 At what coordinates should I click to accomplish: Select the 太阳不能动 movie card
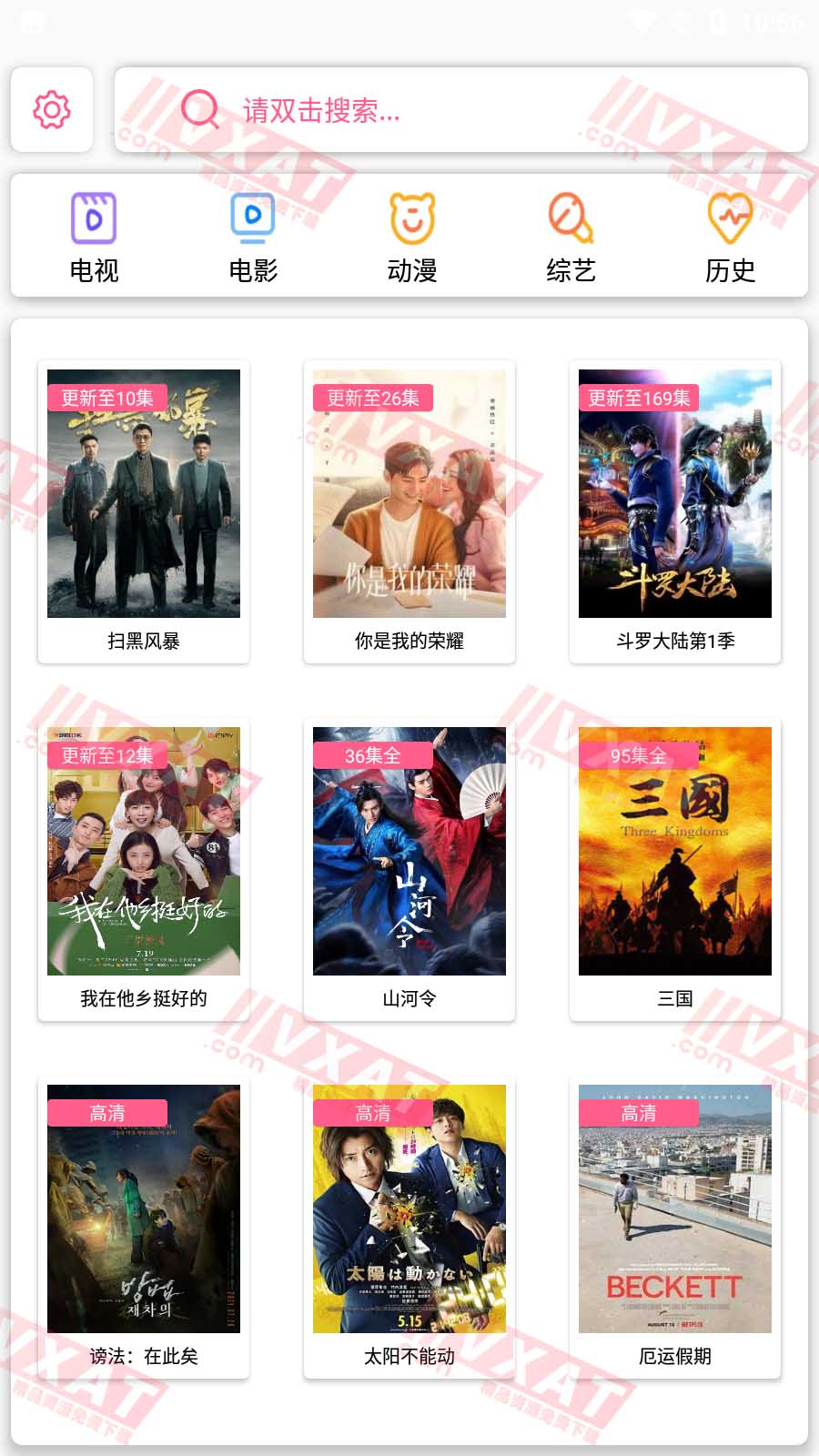[x=409, y=1227]
